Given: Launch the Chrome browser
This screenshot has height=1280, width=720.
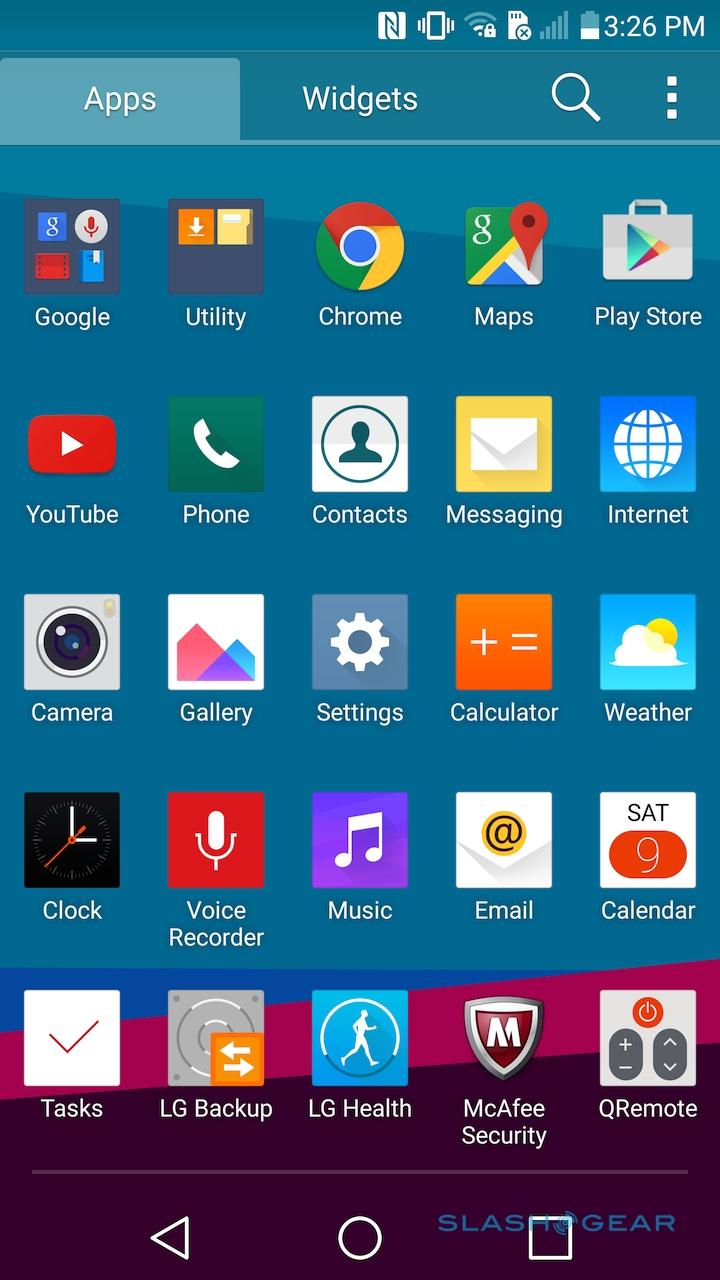Looking at the screenshot, I should click(x=360, y=246).
